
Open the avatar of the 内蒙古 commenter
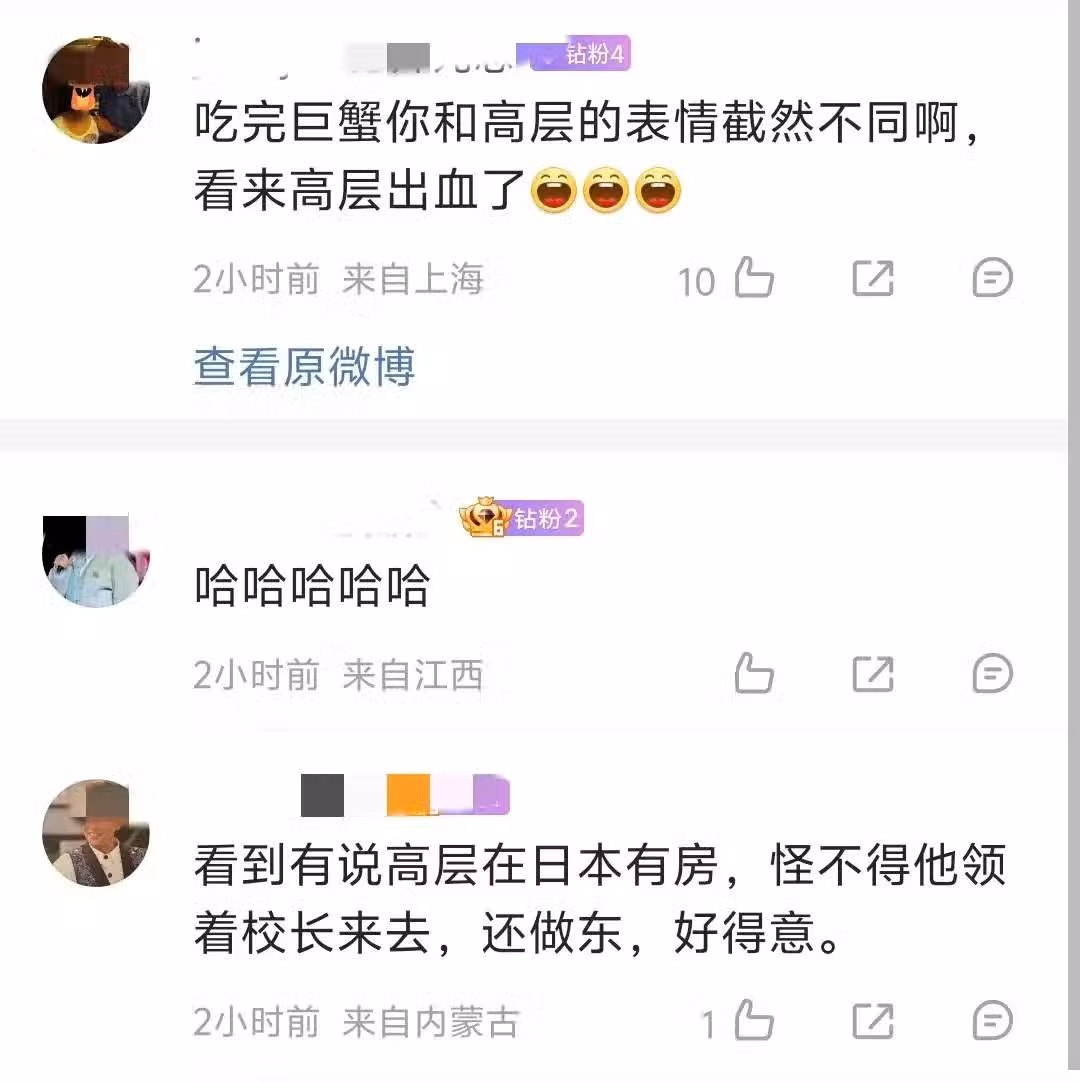point(96,833)
